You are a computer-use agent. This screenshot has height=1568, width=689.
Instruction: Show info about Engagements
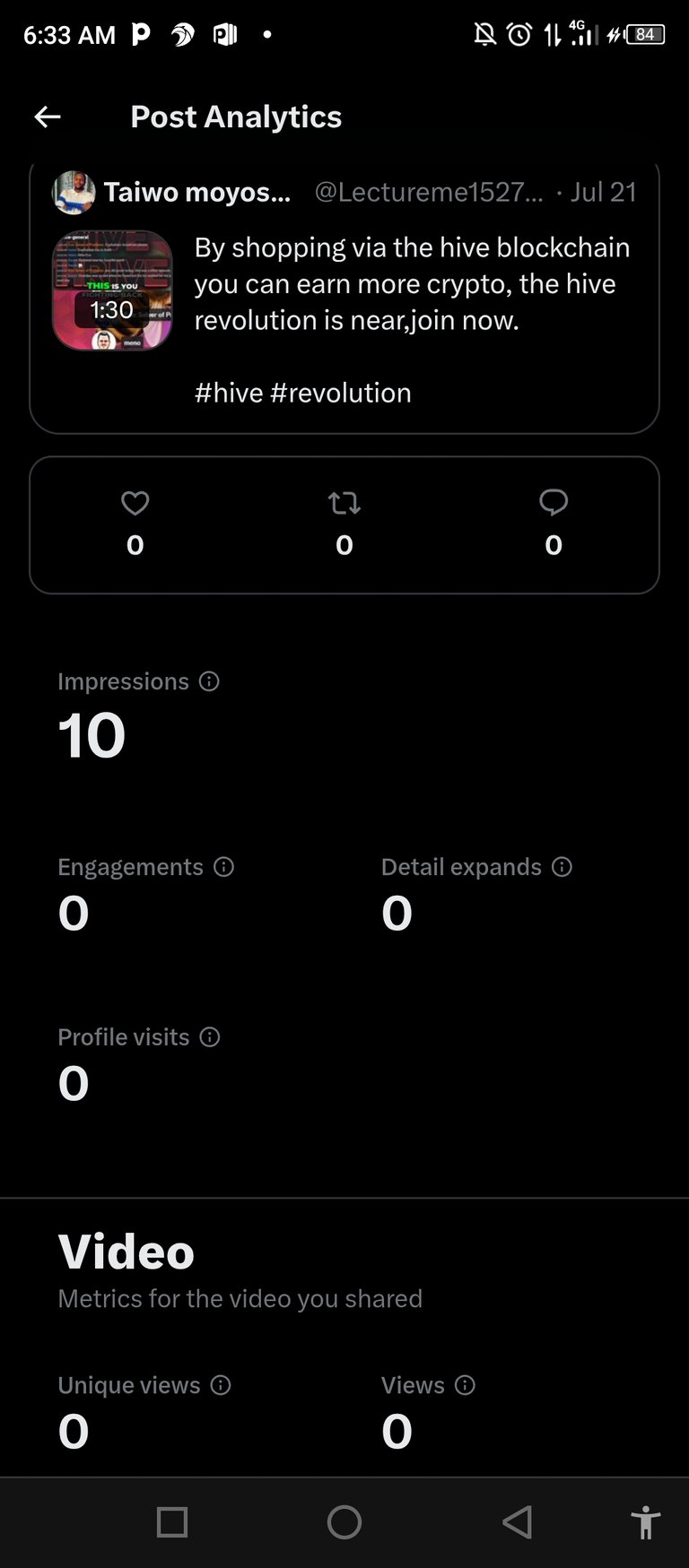pos(223,867)
